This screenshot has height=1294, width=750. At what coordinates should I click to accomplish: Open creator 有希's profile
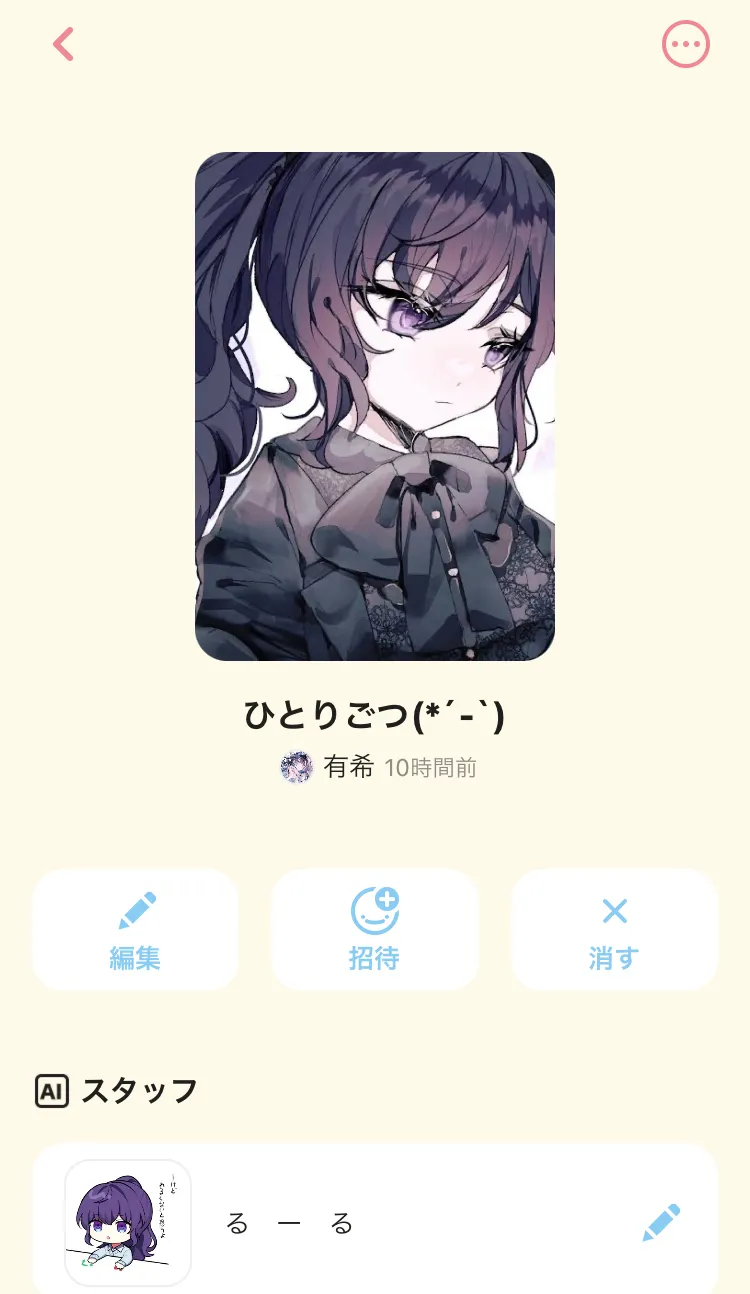click(x=345, y=768)
